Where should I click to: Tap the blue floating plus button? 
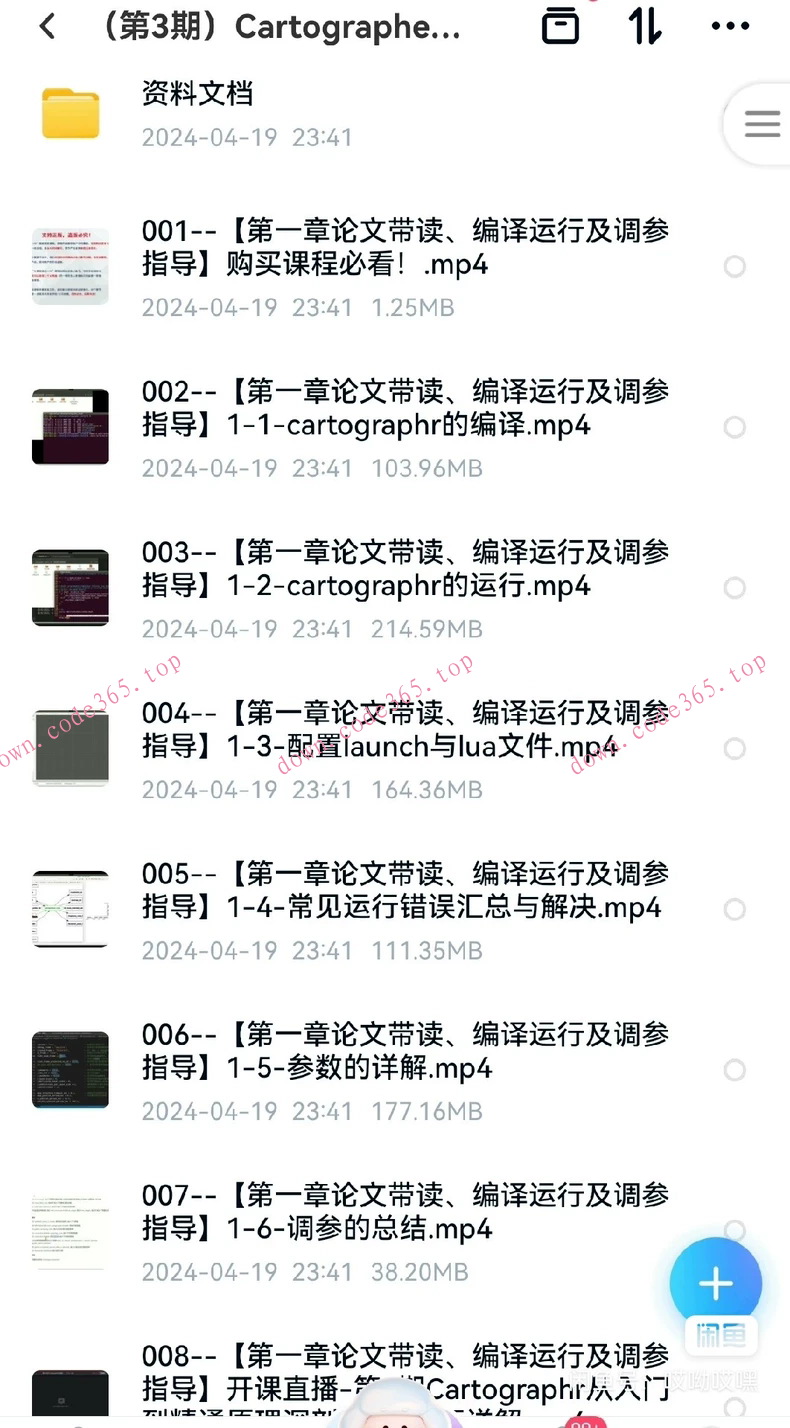point(715,1282)
